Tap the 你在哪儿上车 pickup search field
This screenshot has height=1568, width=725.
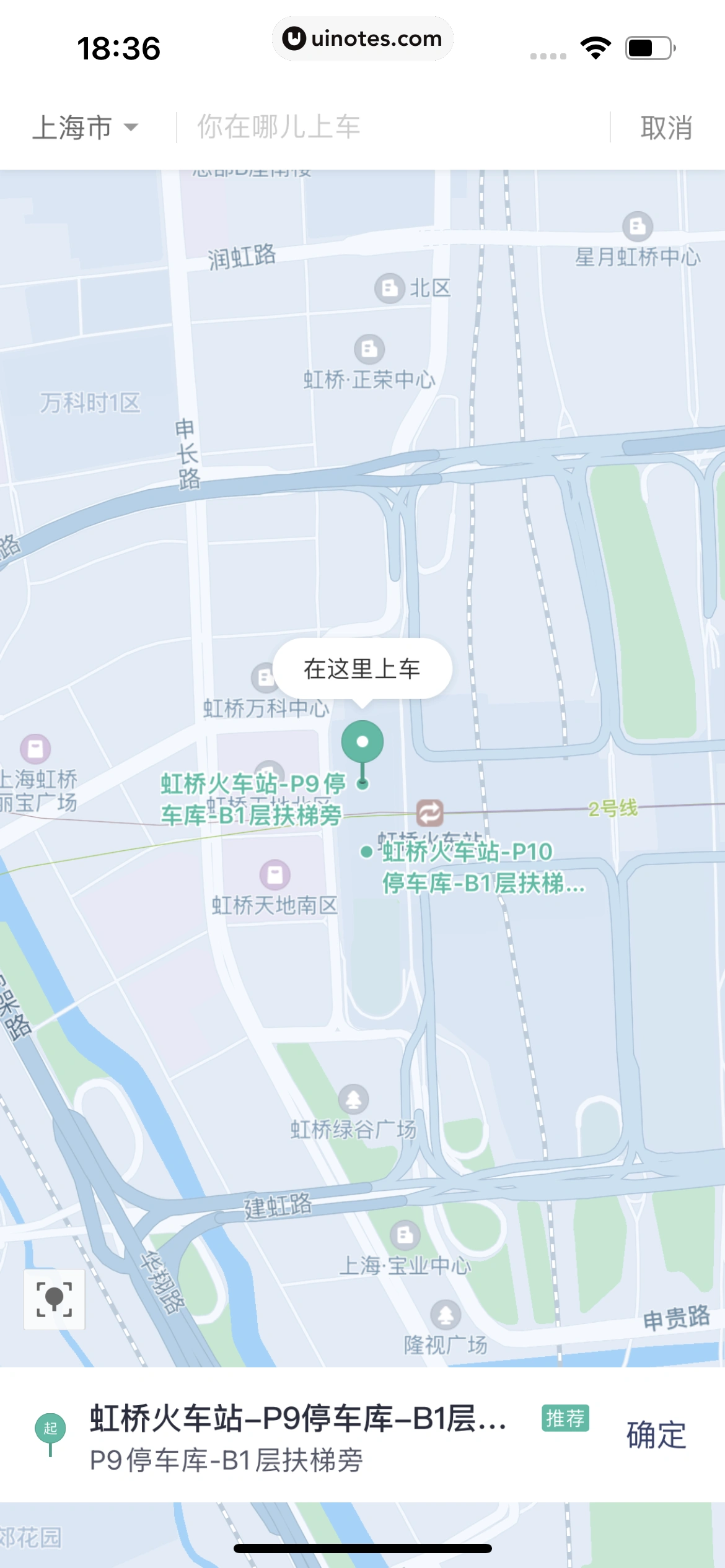(390, 128)
